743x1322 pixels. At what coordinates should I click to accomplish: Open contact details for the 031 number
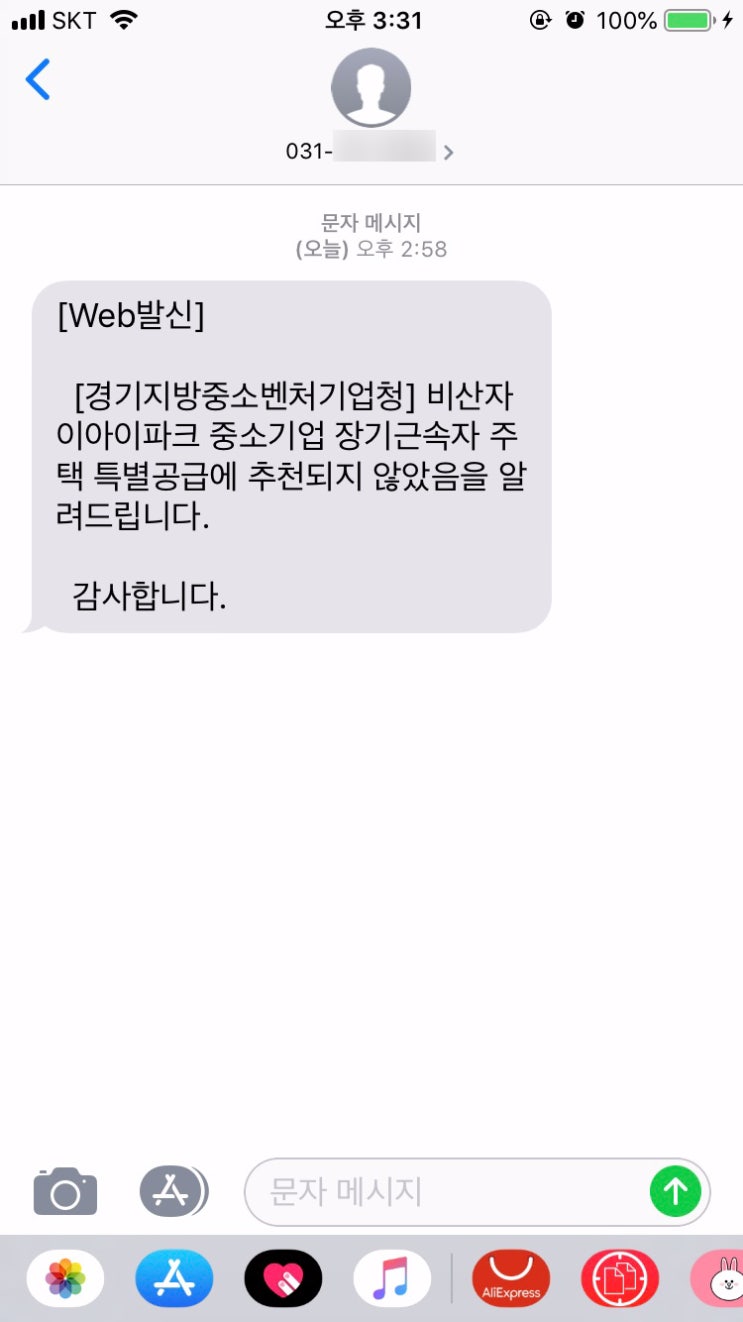[x=371, y=106]
